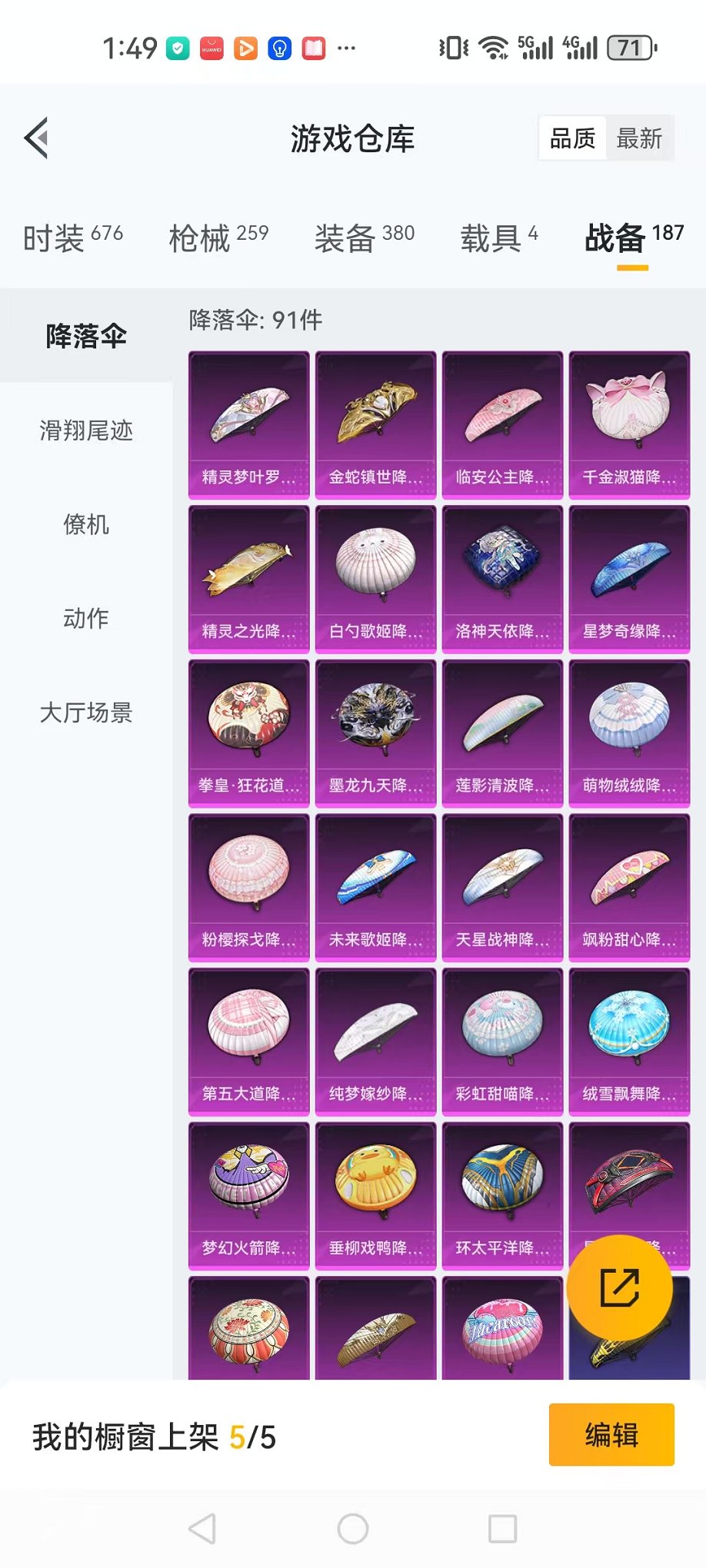This screenshot has height=1568, width=706.
Task: Open the 垂柳戏鸭 parachute item
Action: (375, 1195)
